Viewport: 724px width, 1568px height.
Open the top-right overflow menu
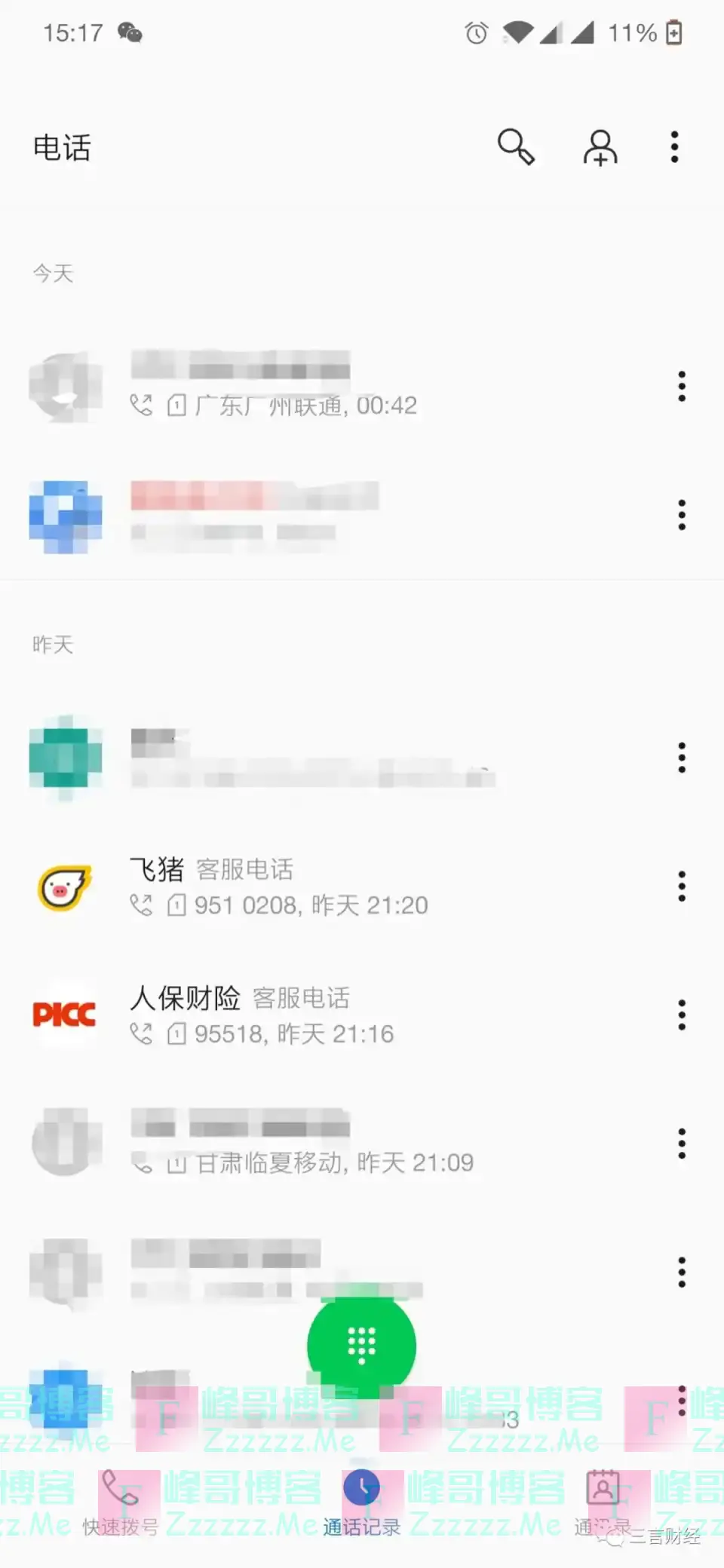click(x=674, y=147)
